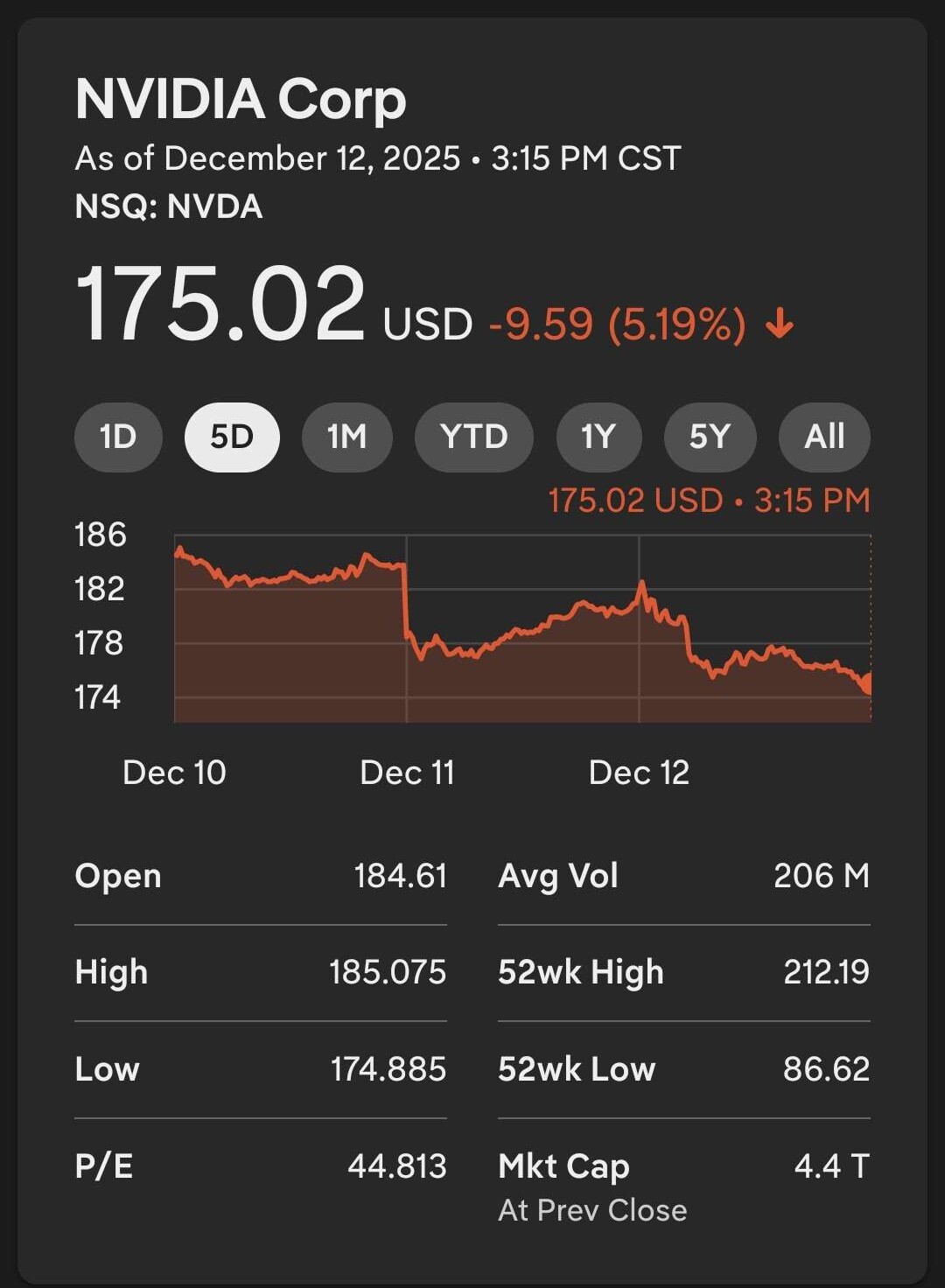Switch to the YTD view

tap(473, 437)
